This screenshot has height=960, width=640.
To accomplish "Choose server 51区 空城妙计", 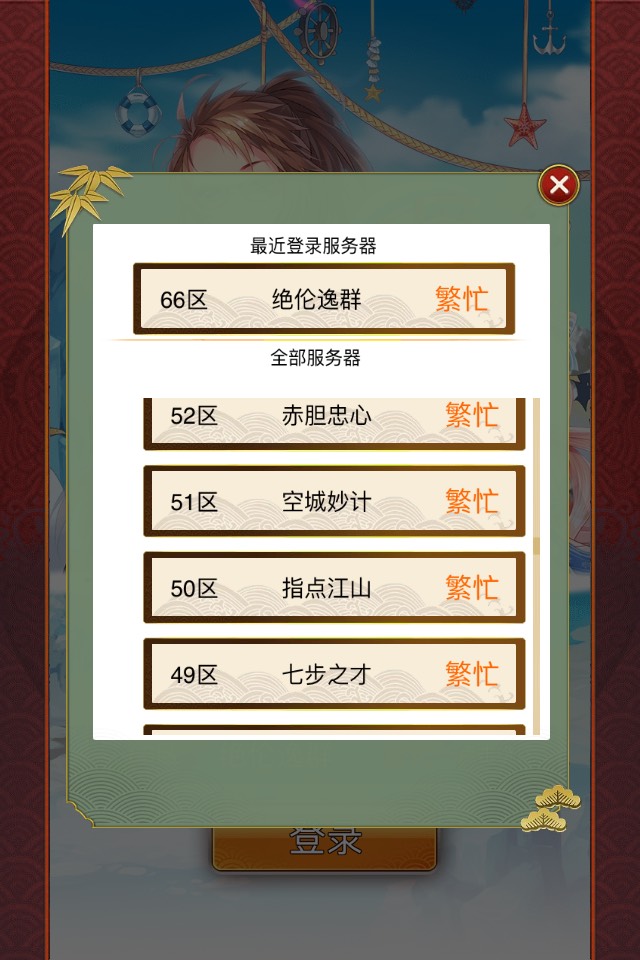I will (334, 501).
